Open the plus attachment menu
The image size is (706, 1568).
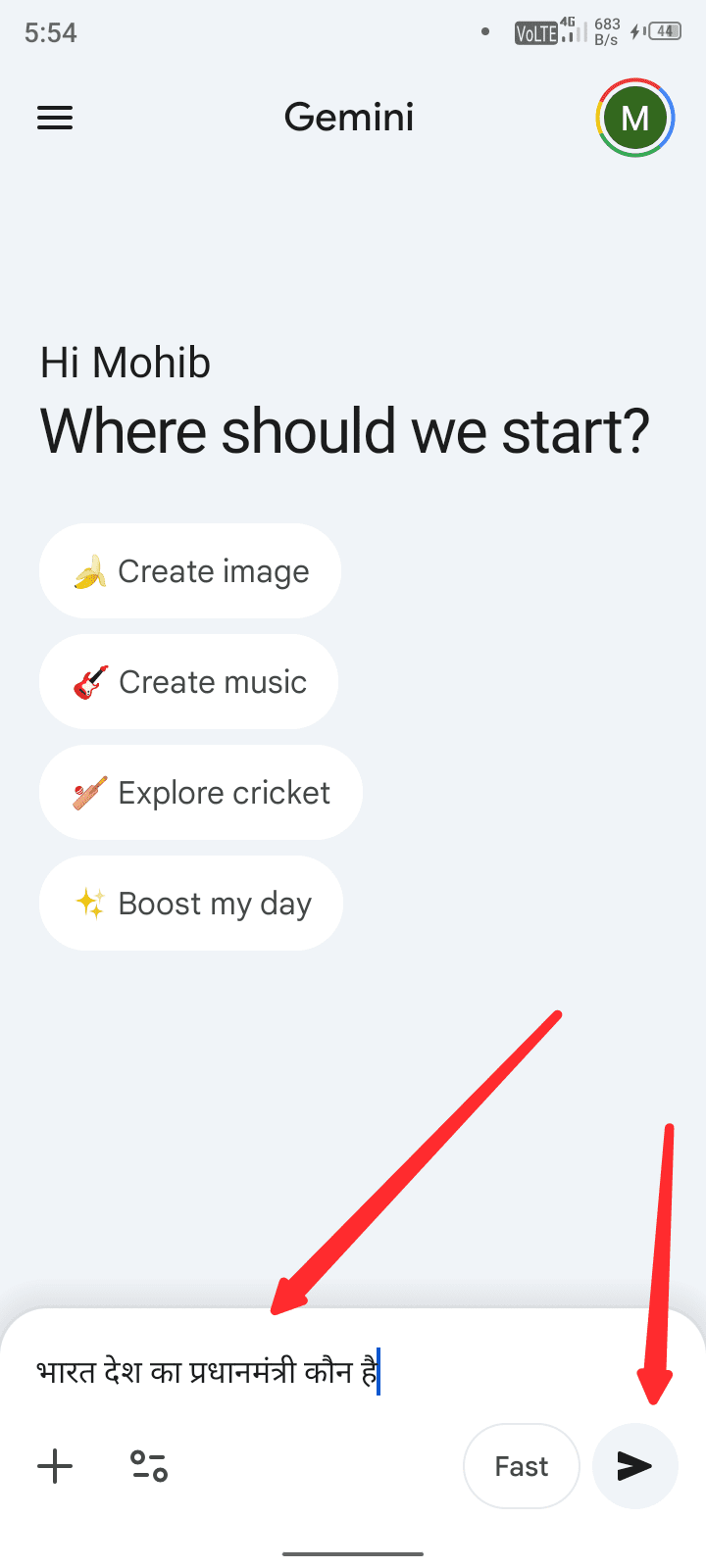coord(55,1466)
